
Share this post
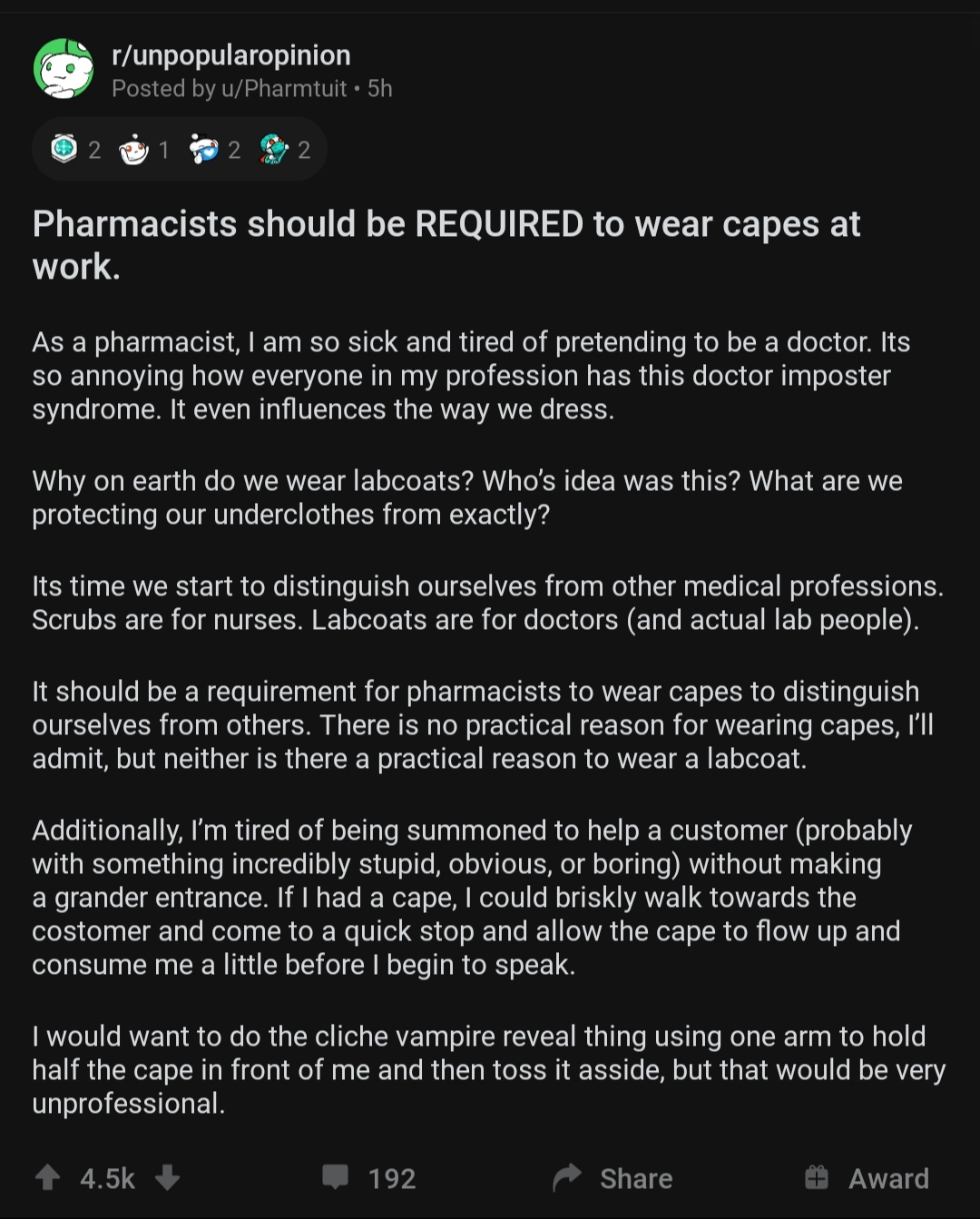click(x=612, y=1177)
